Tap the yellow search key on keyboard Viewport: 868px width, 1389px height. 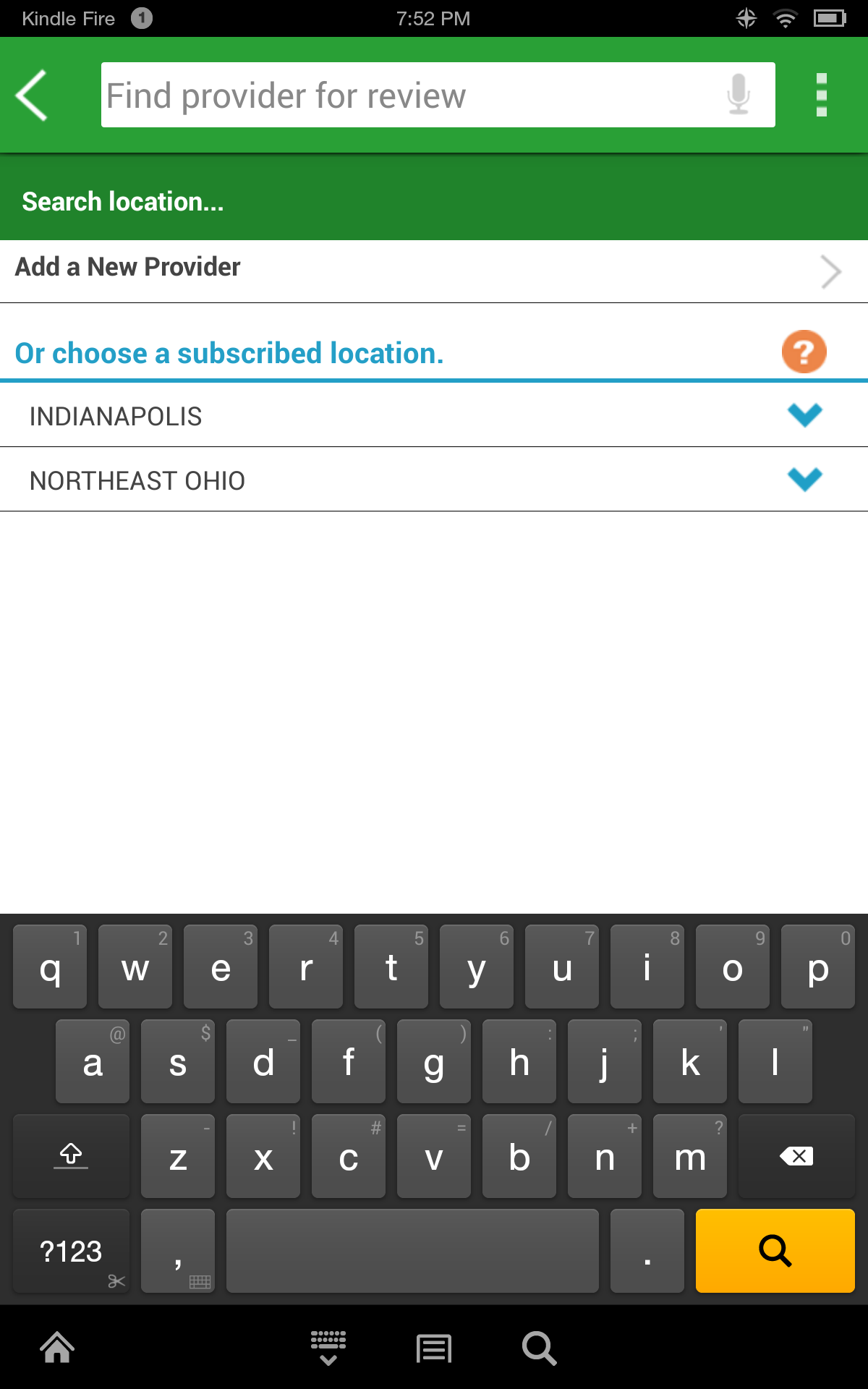(x=775, y=1250)
